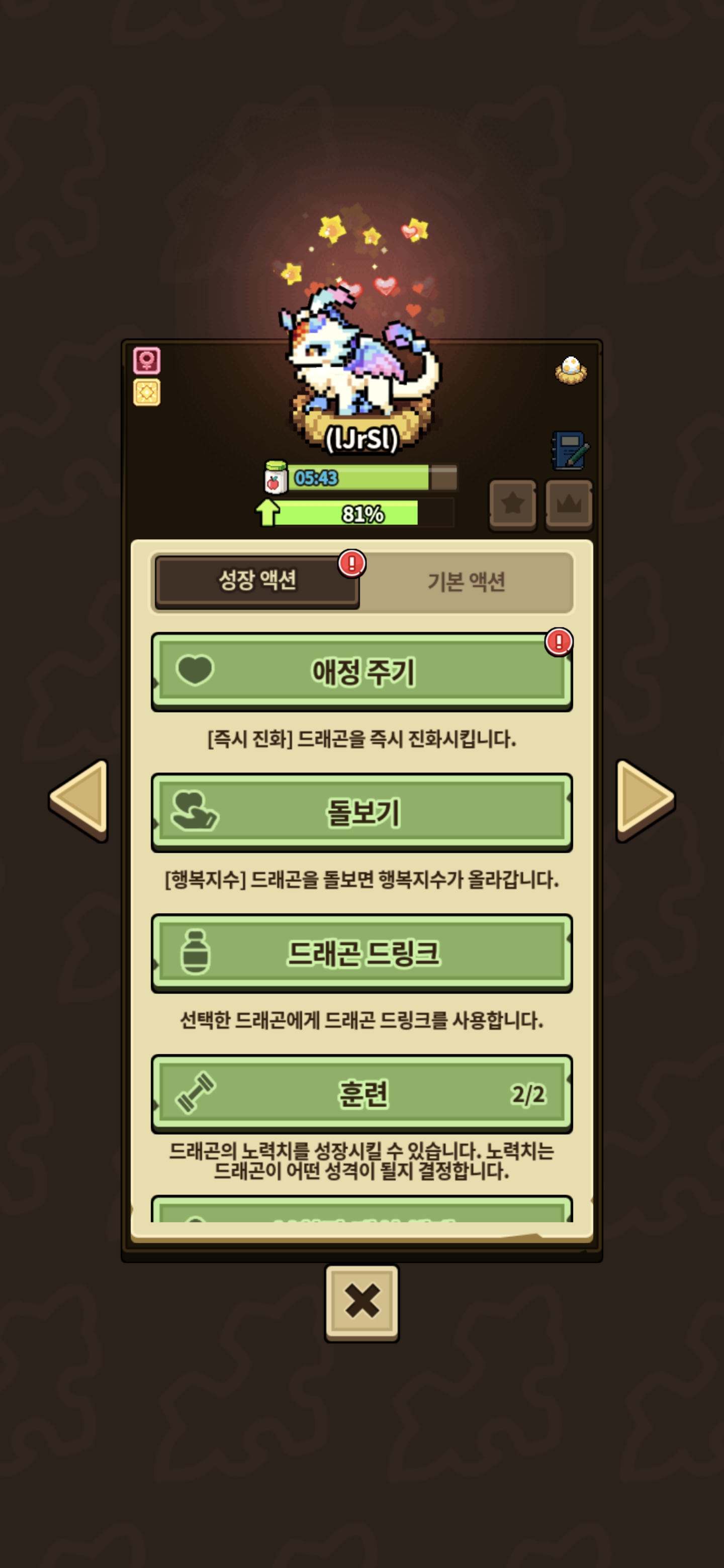Go to the next dragon with right arrow

(x=644, y=800)
